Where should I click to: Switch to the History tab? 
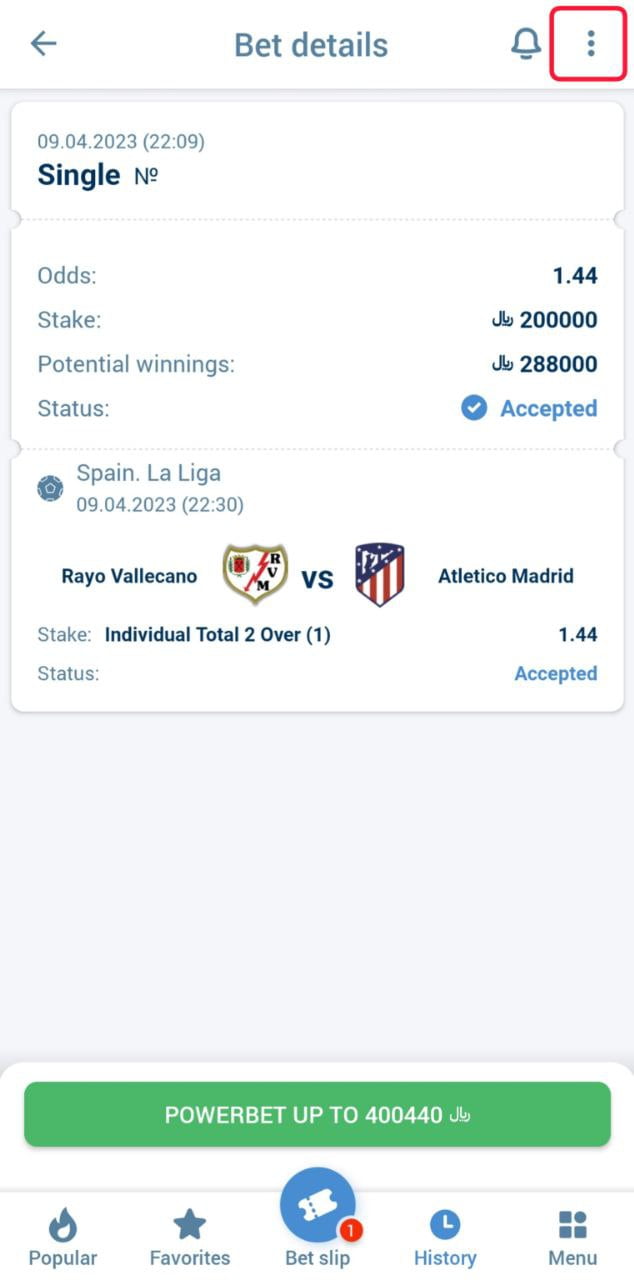pos(445,1236)
